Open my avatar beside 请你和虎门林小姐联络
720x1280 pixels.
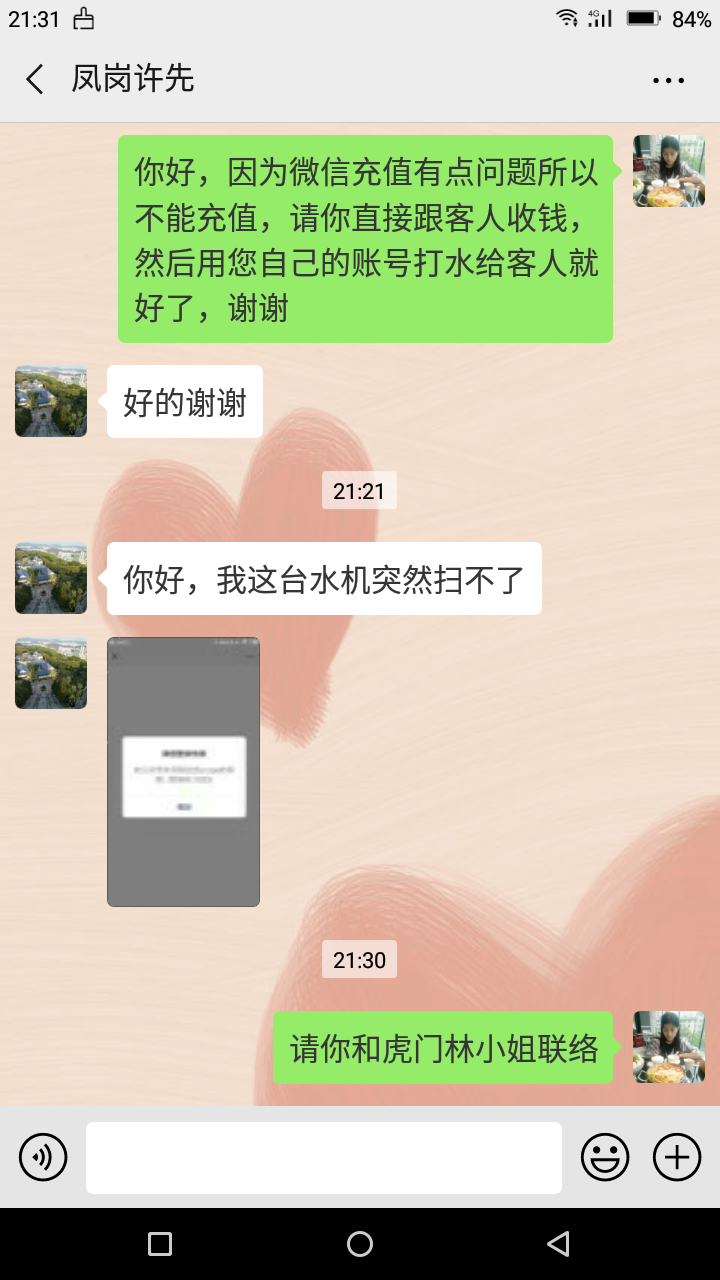click(x=669, y=1047)
